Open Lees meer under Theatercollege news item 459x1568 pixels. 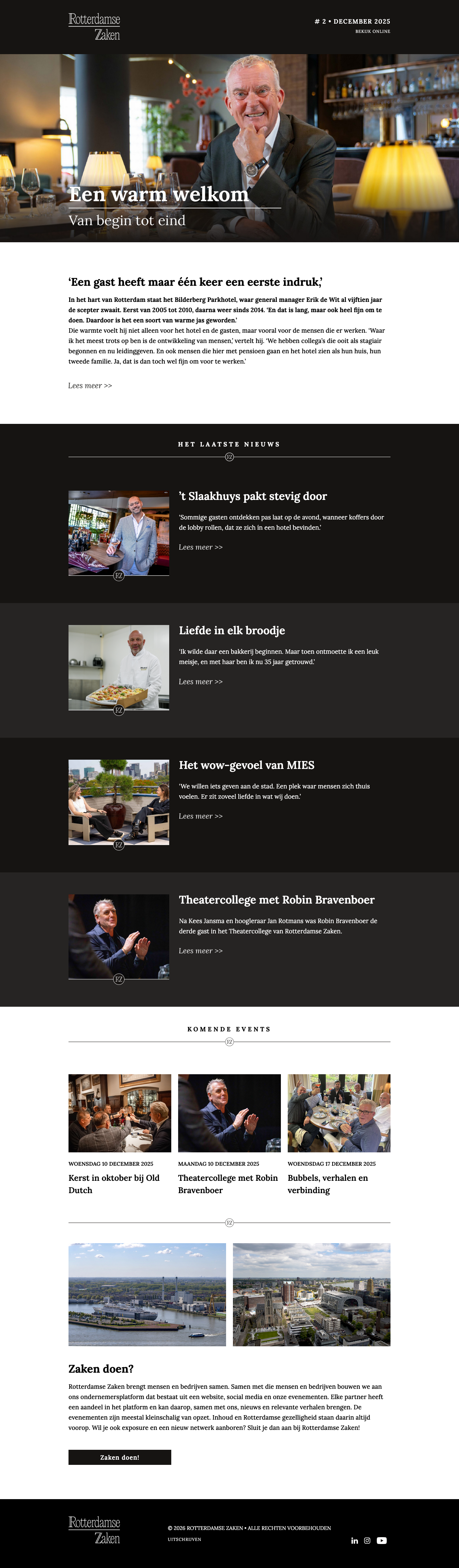click(200, 951)
